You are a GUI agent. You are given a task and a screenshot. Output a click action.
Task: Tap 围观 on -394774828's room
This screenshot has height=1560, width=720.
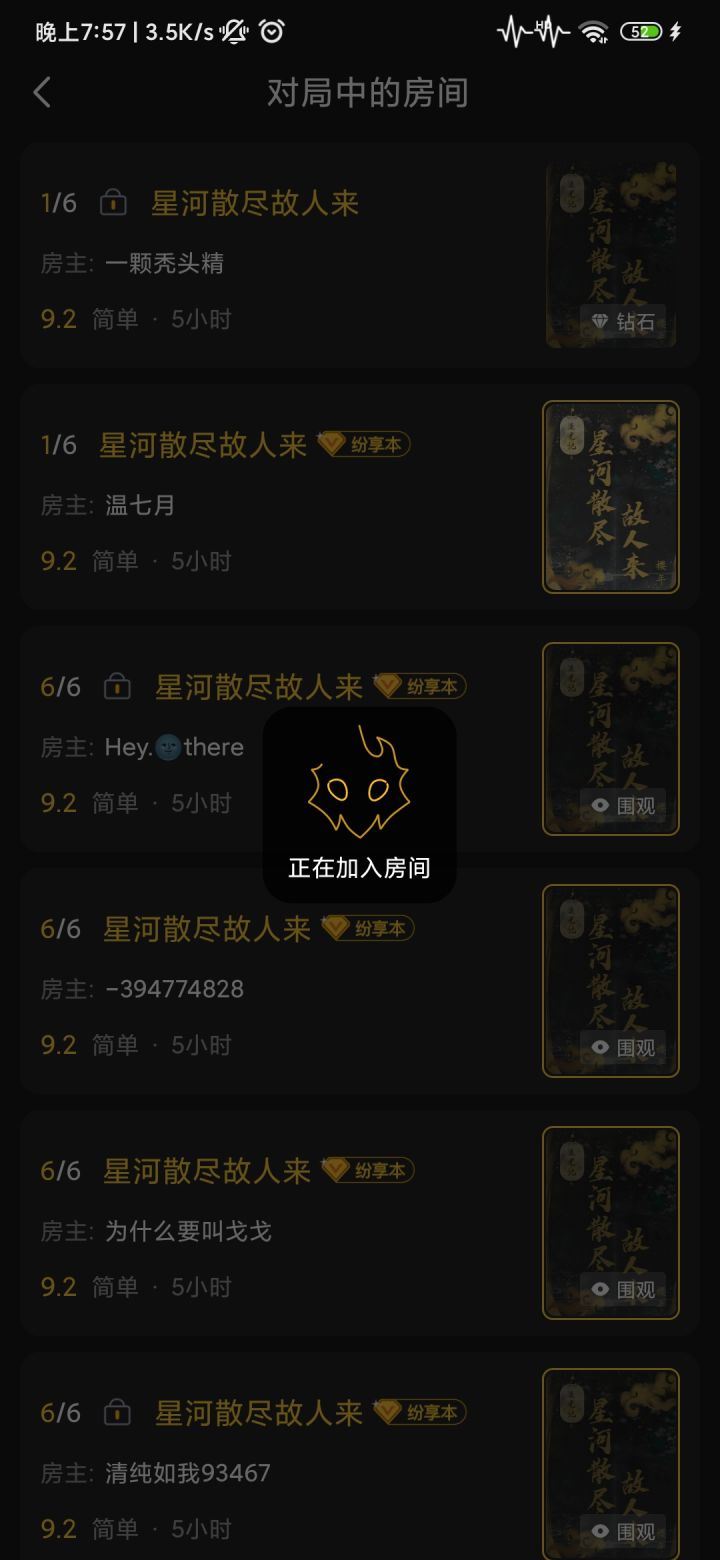(625, 1048)
